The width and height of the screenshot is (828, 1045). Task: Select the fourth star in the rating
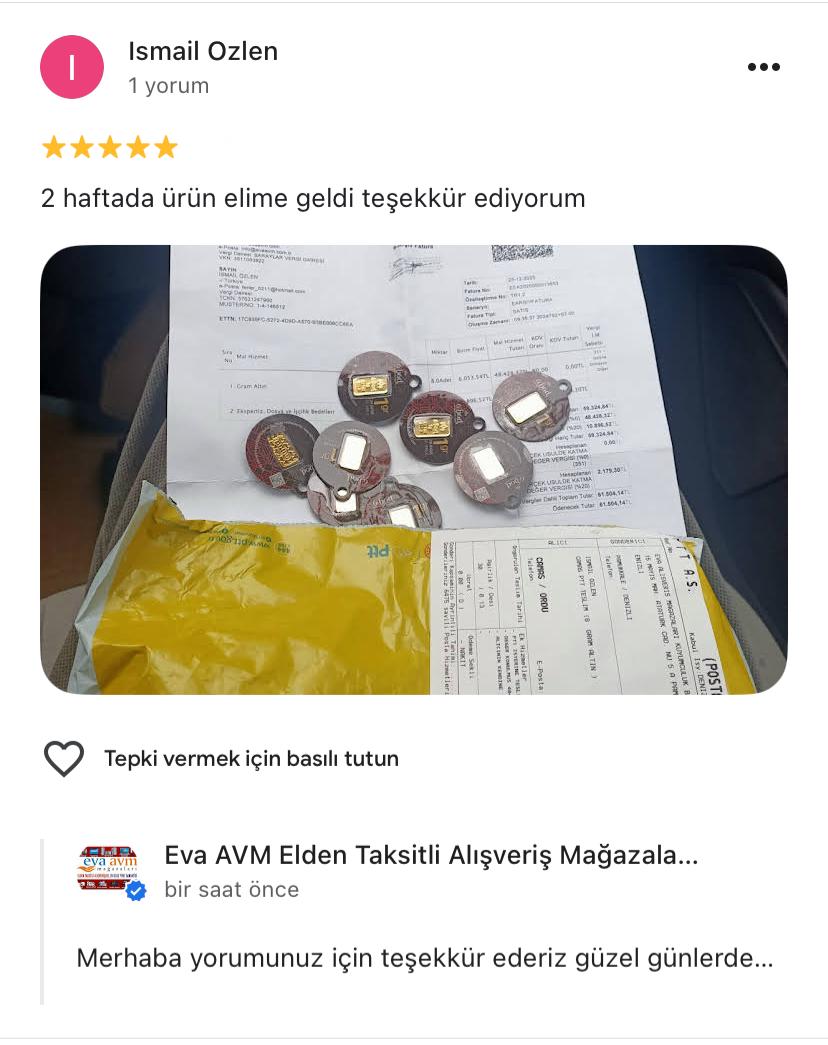(x=135, y=147)
